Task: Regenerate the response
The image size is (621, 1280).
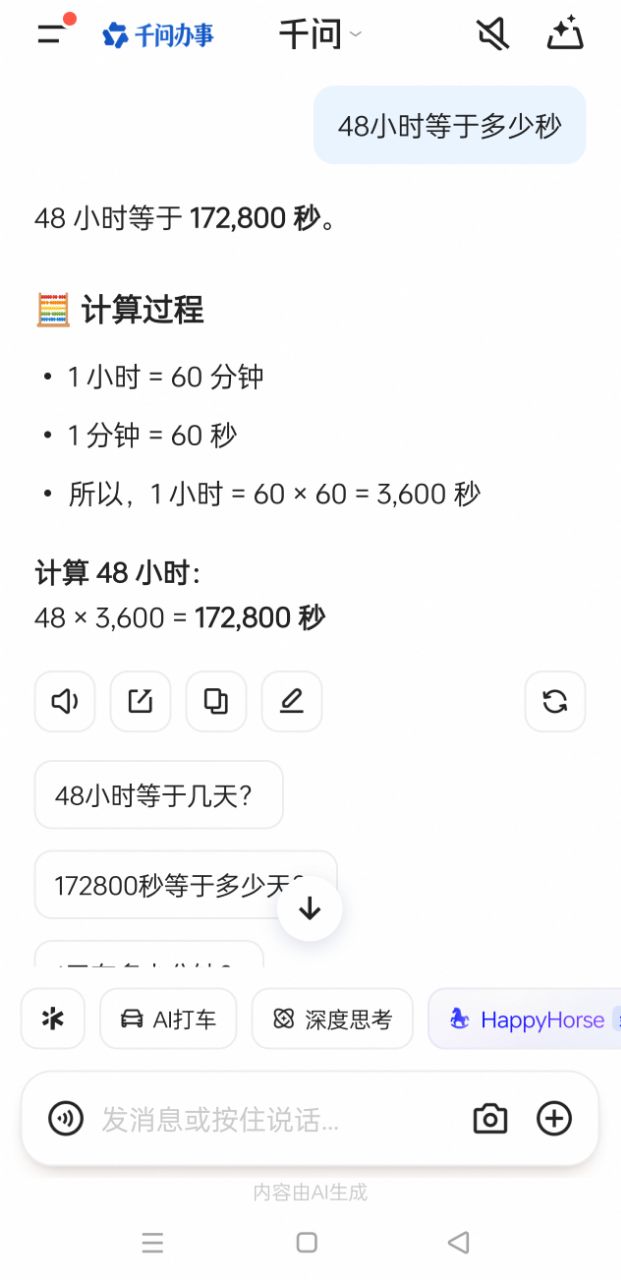Action: pos(555,702)
